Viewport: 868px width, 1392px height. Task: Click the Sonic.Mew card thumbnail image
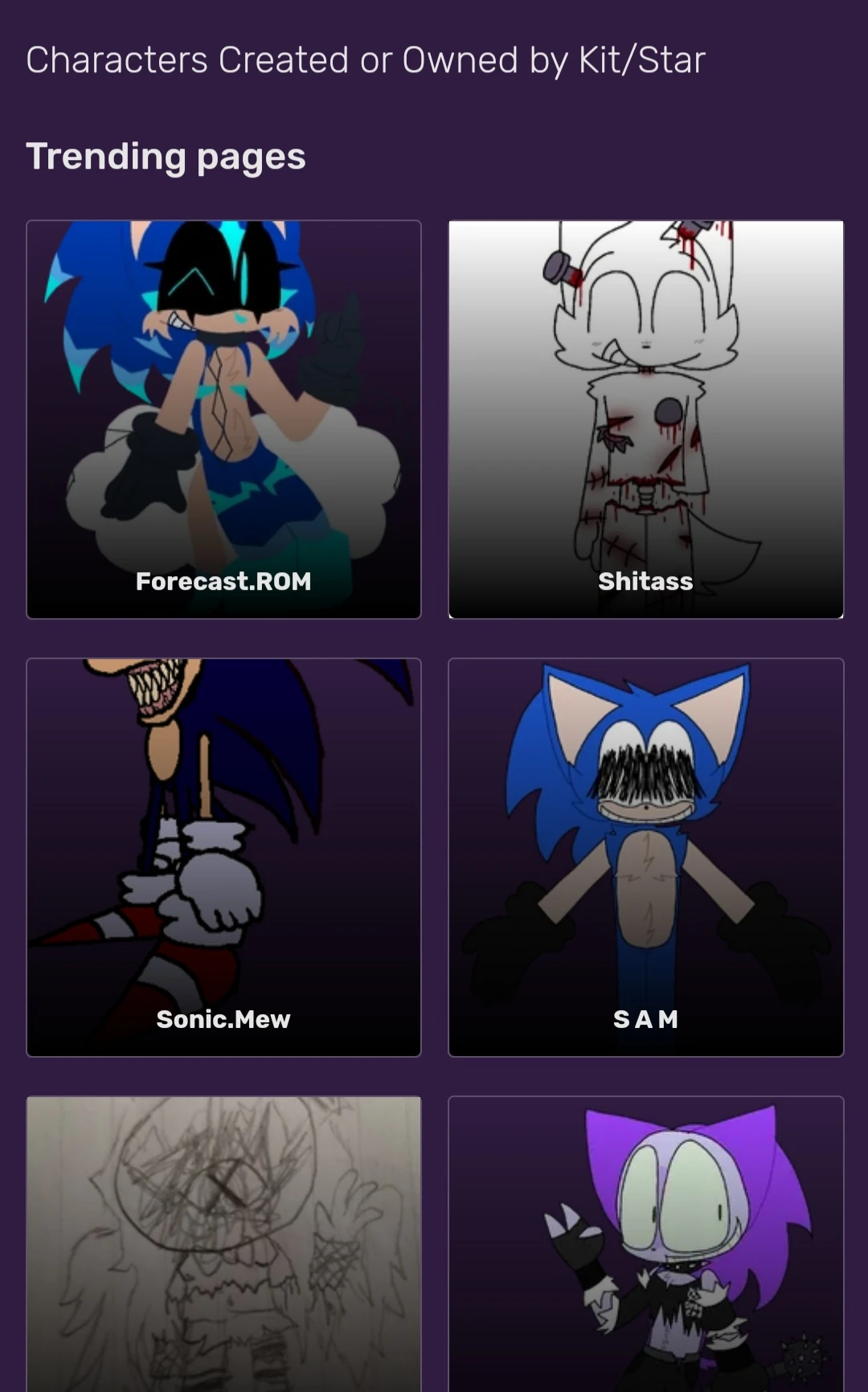click(223, 820)
